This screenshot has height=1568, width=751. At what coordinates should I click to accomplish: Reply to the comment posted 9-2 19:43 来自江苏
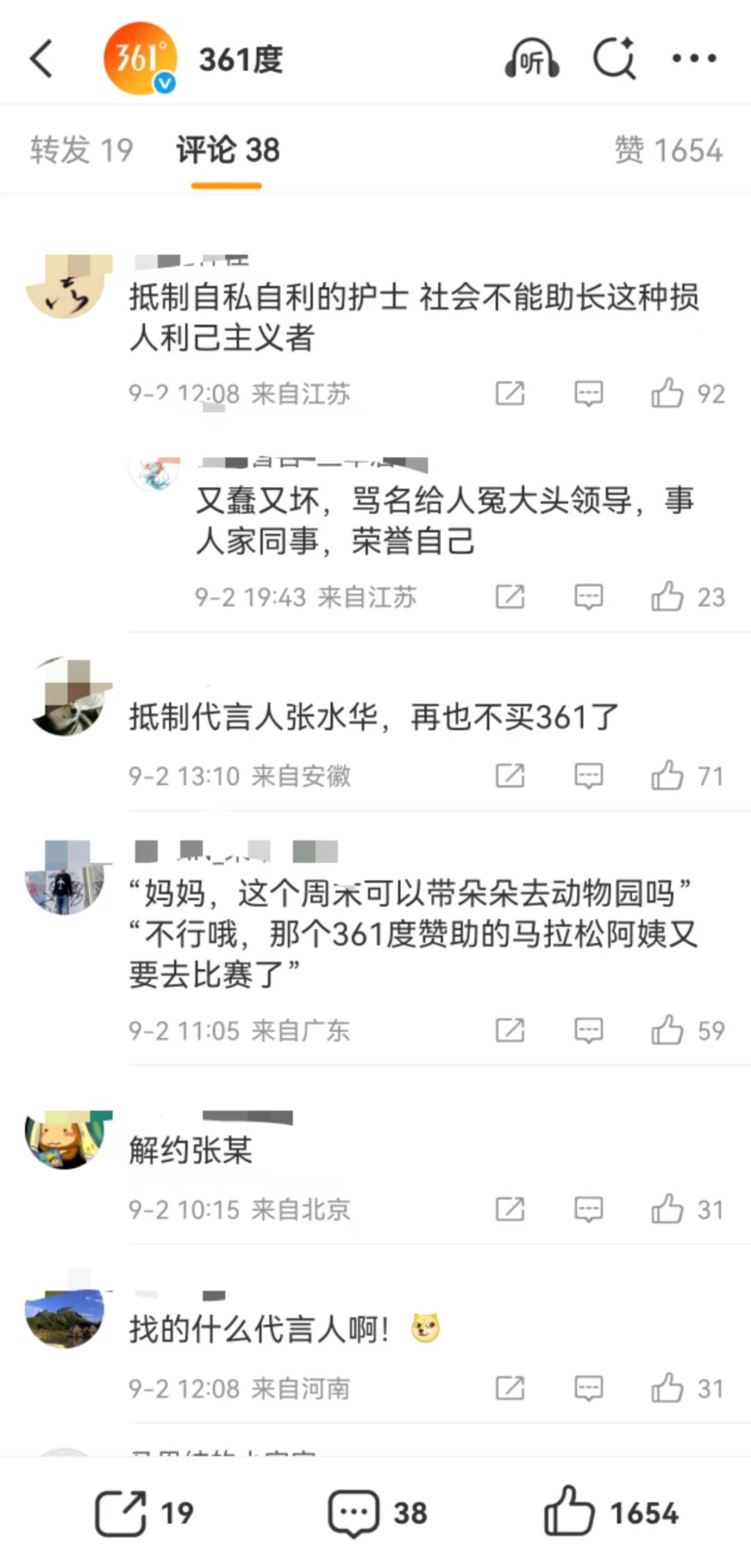[588, 597]
